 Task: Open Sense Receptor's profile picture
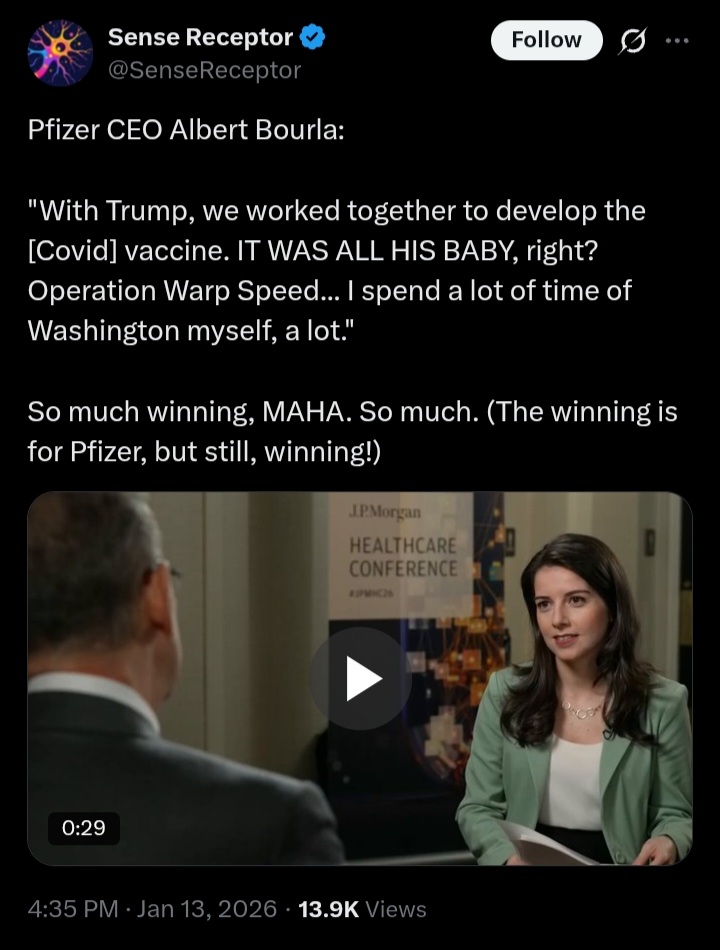[x=60, y=53]
